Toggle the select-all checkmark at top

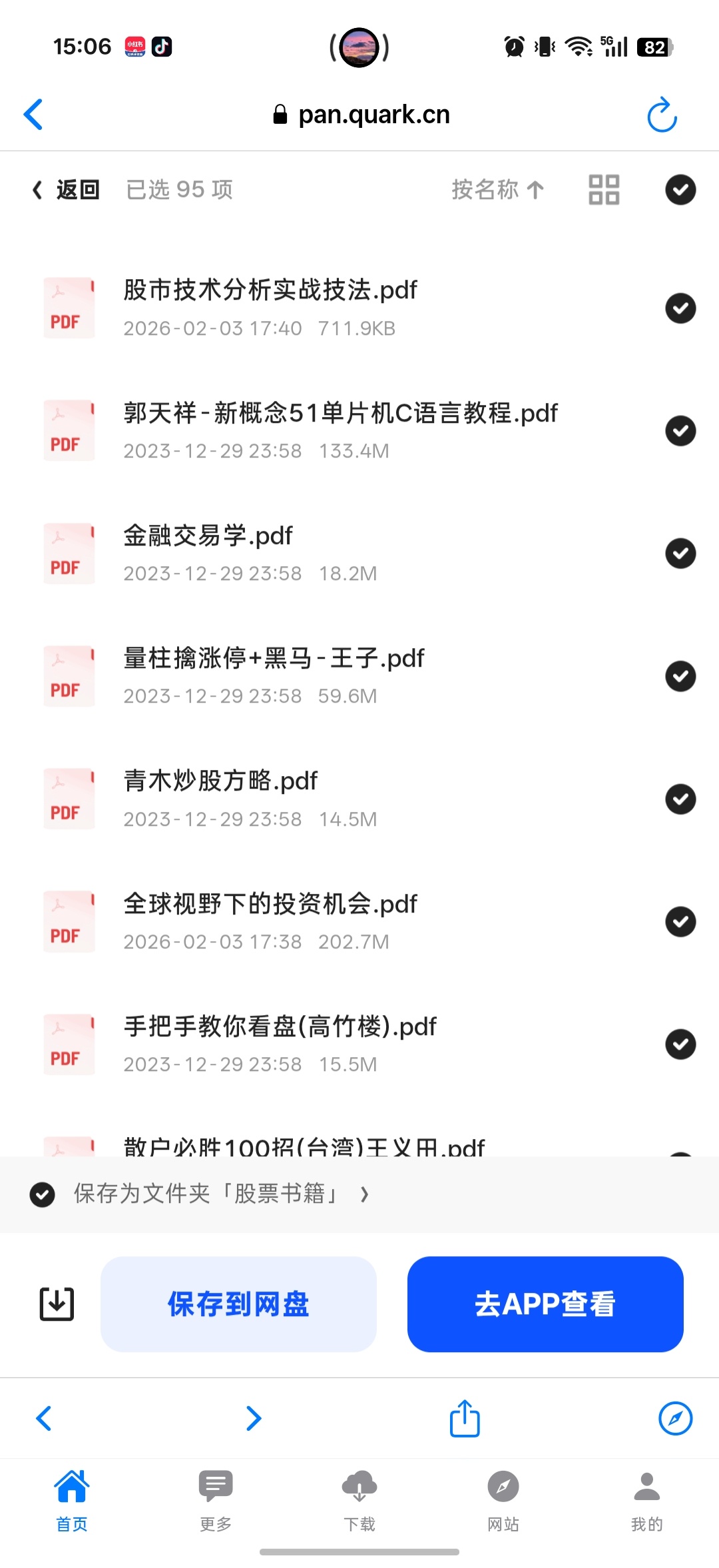pos(680,190)
